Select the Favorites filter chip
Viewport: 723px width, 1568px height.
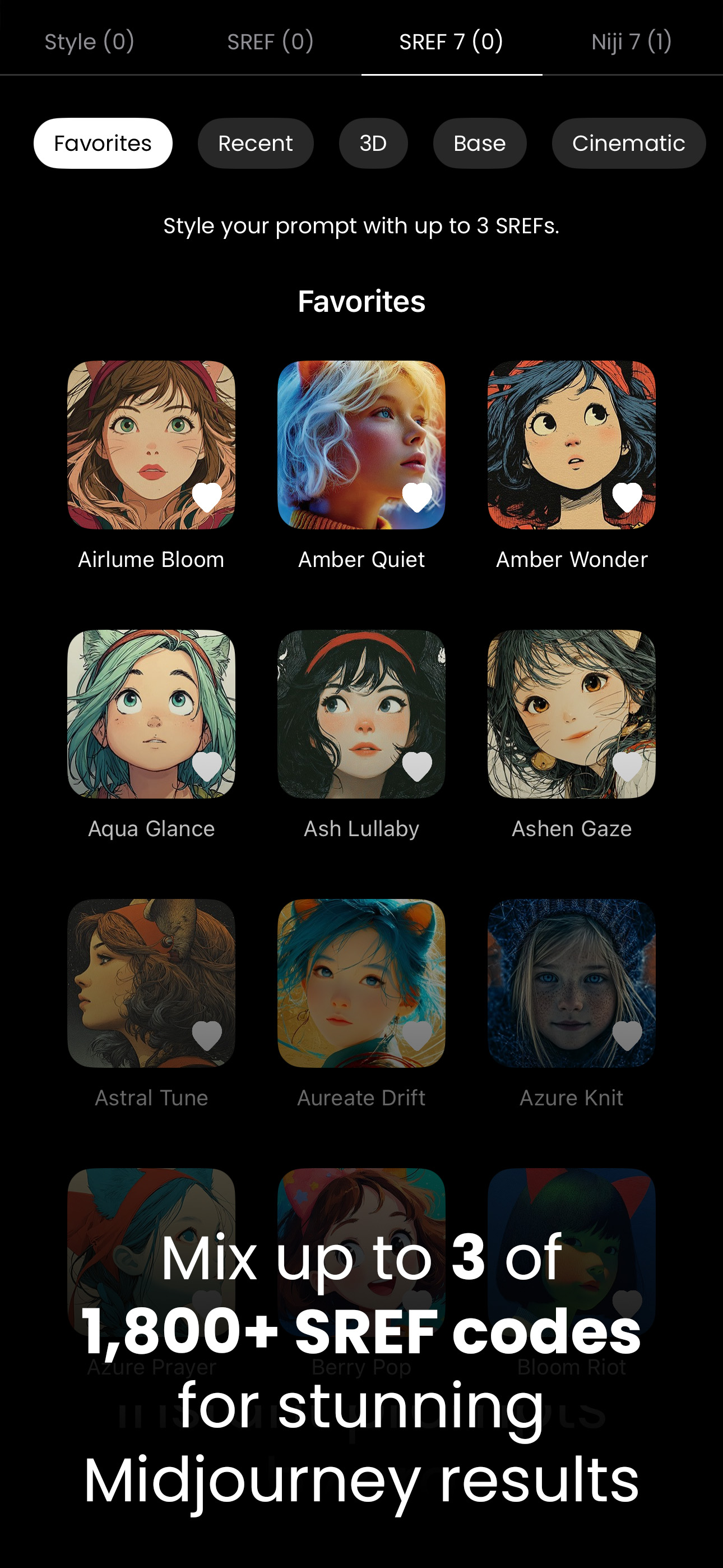click(103, 143)
